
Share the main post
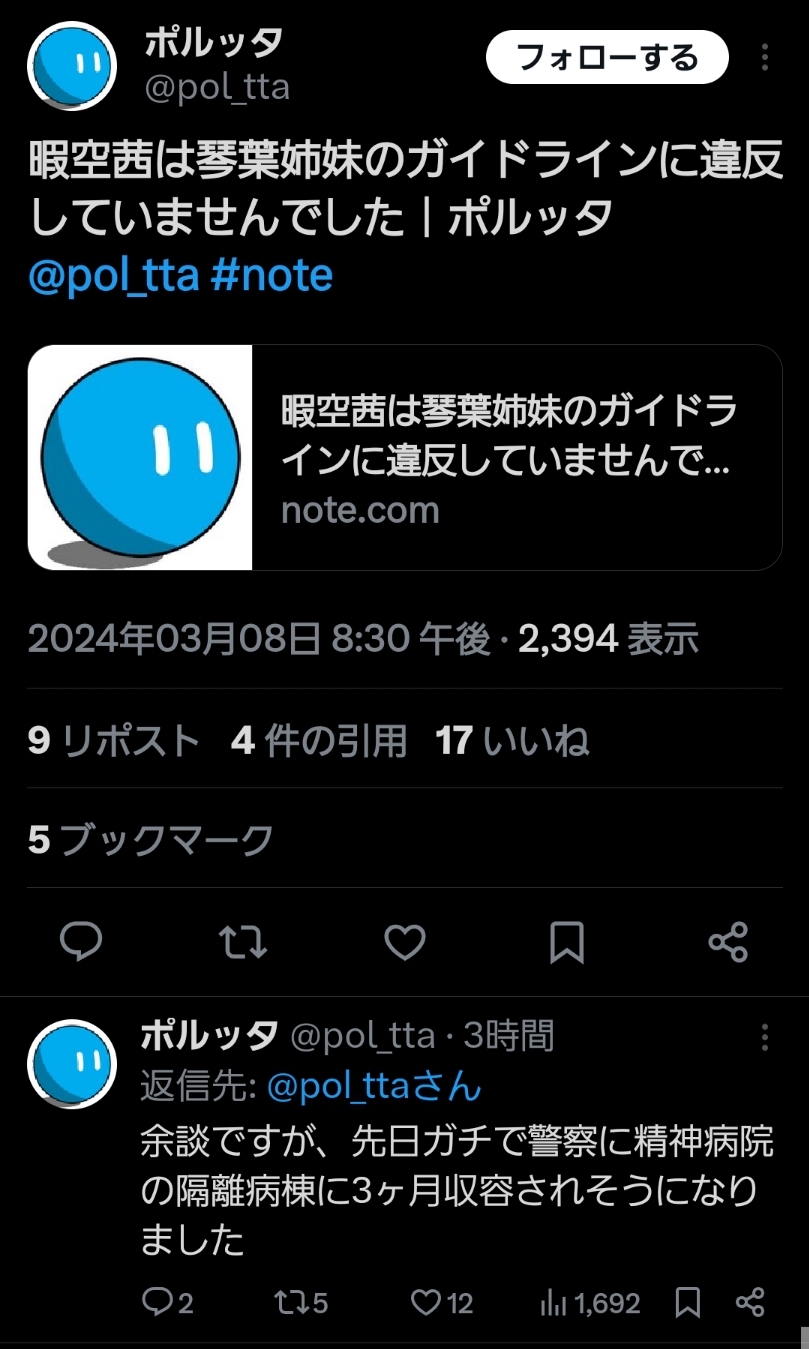click(728, 942)
